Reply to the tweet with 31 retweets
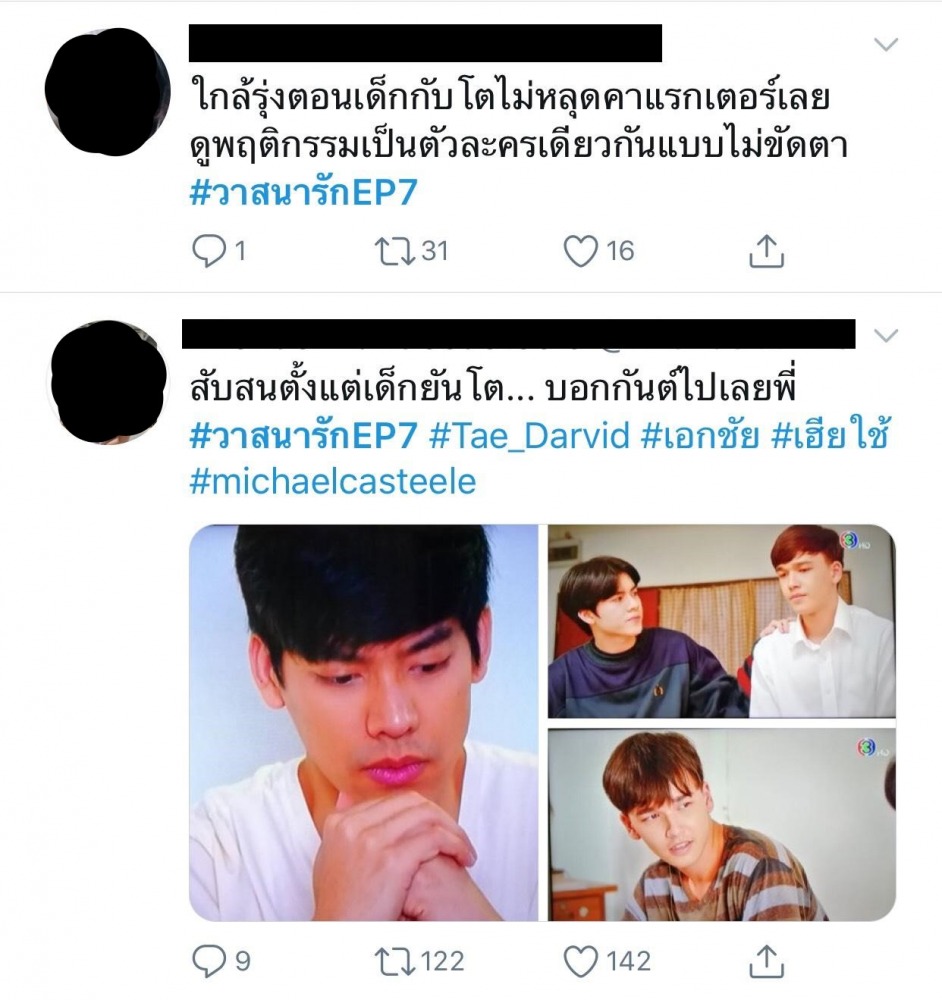Viewport: 942px width, 1000px height. (207, 250)
